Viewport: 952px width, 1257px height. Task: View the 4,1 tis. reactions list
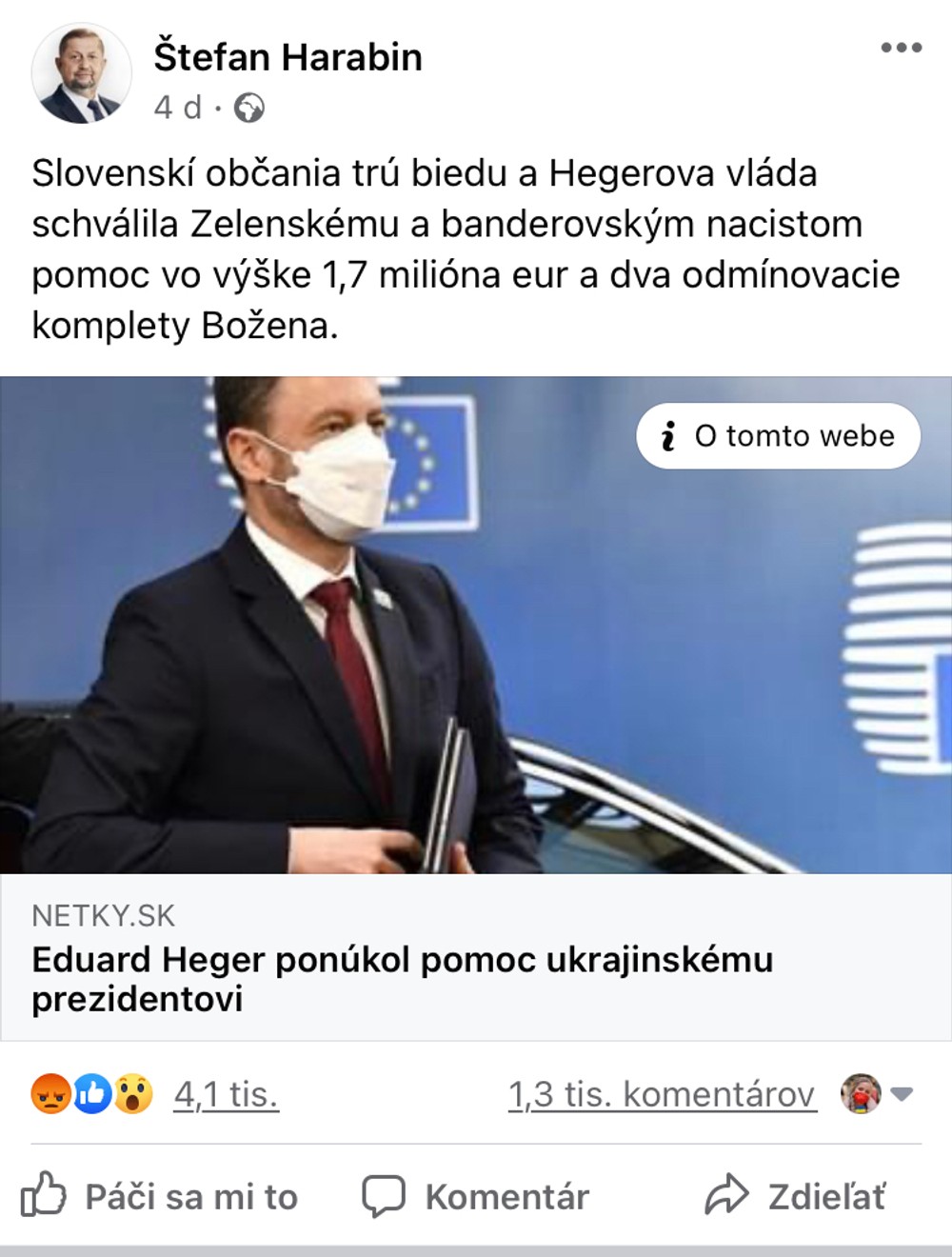tap(226, 1094)
